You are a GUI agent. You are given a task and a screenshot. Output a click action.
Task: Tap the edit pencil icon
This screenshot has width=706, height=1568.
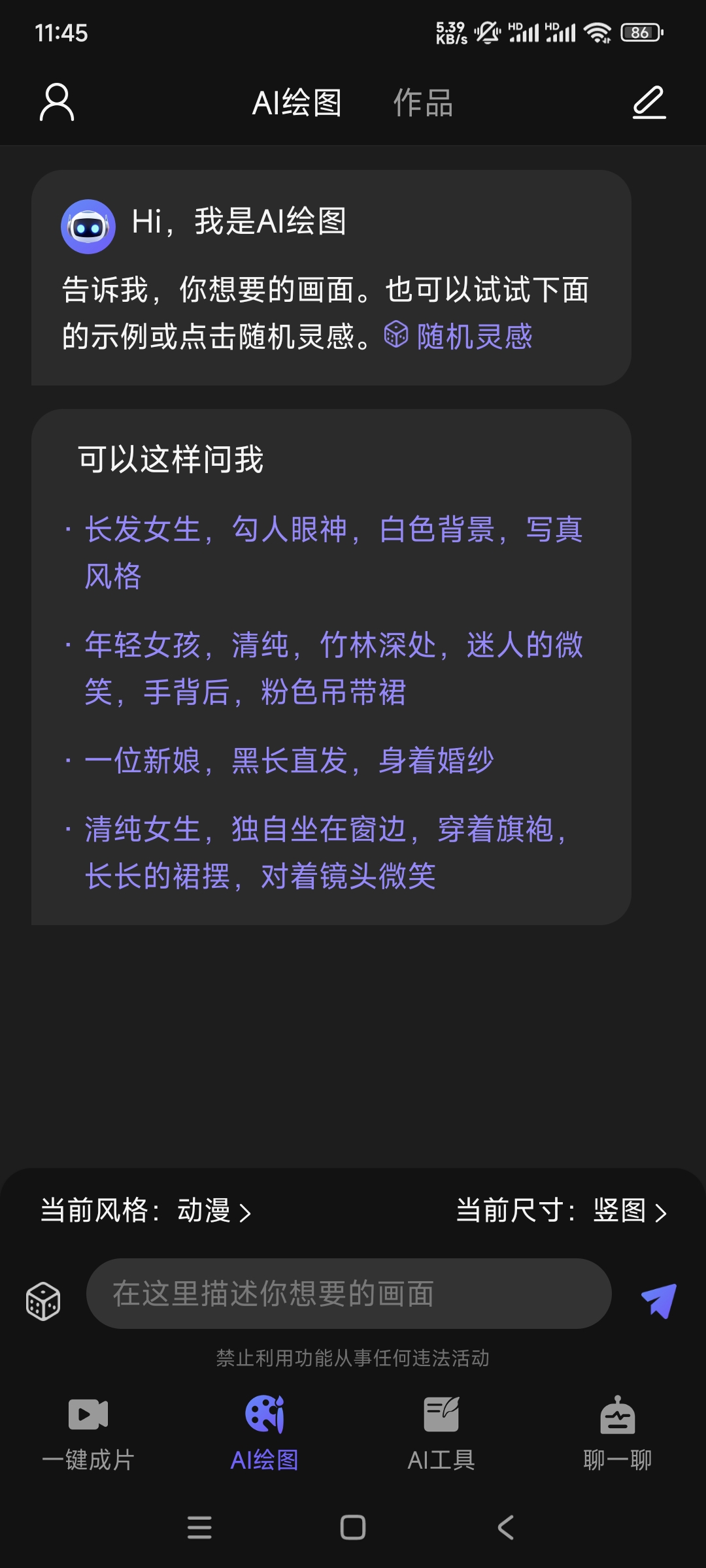[649, 103]
